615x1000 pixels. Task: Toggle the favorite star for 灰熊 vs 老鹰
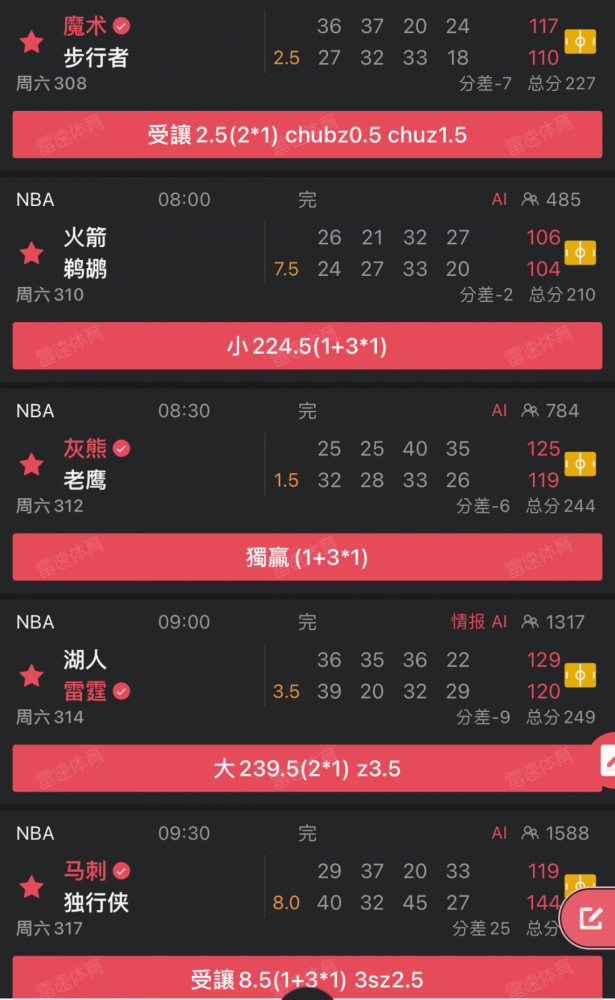[31, 464]
